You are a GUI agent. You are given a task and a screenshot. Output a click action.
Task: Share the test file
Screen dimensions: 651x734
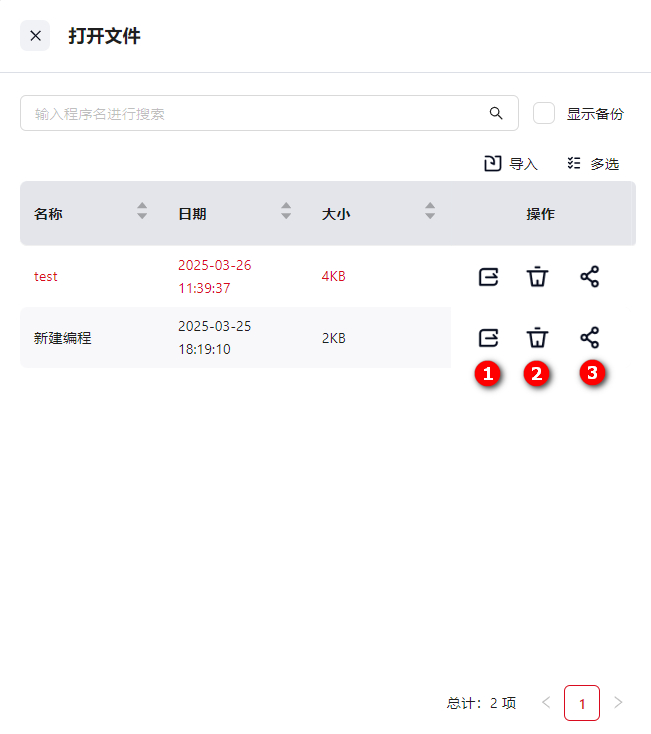(590, 277)
